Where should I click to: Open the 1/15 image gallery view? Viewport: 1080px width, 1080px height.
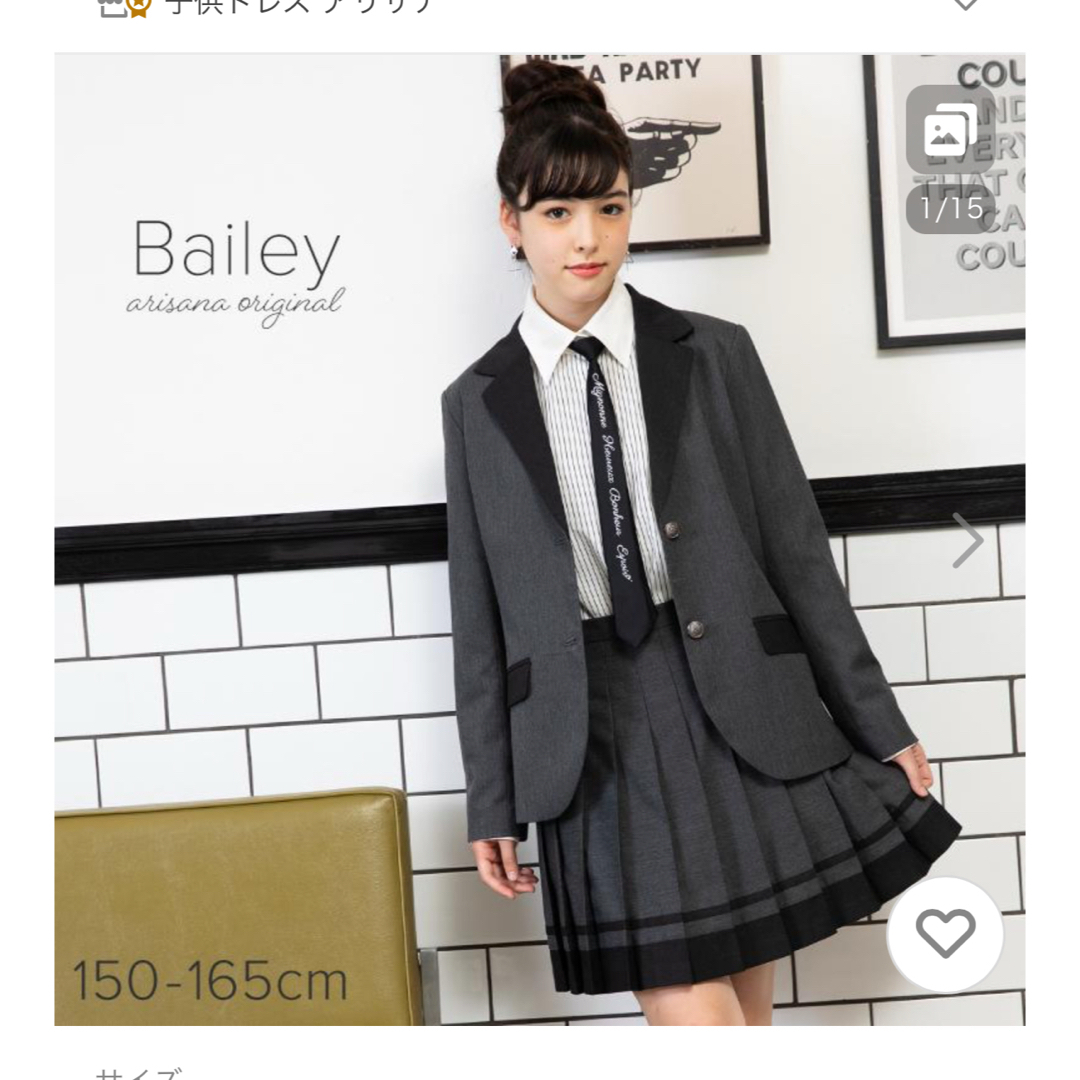coord(950,158)
